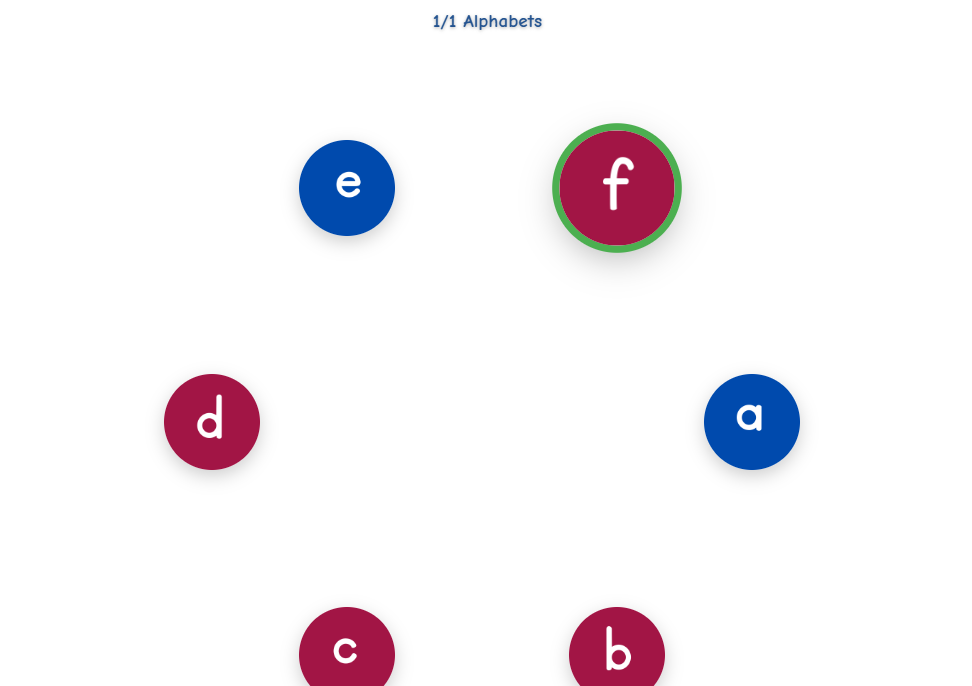Select the highlighted letter f circle
Image resolution: width=972 pixels, height=686 pixels.
[x=617, y=188]
